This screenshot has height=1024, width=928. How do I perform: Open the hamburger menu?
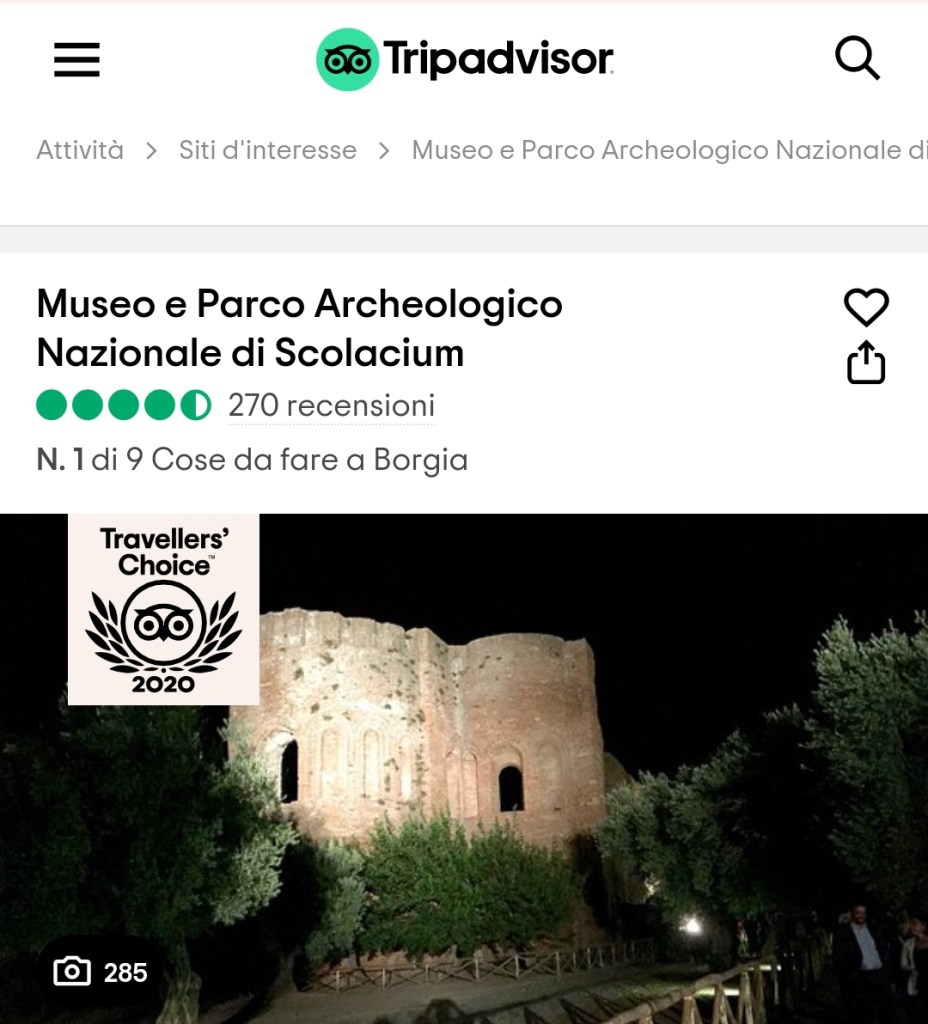(77, 60)
